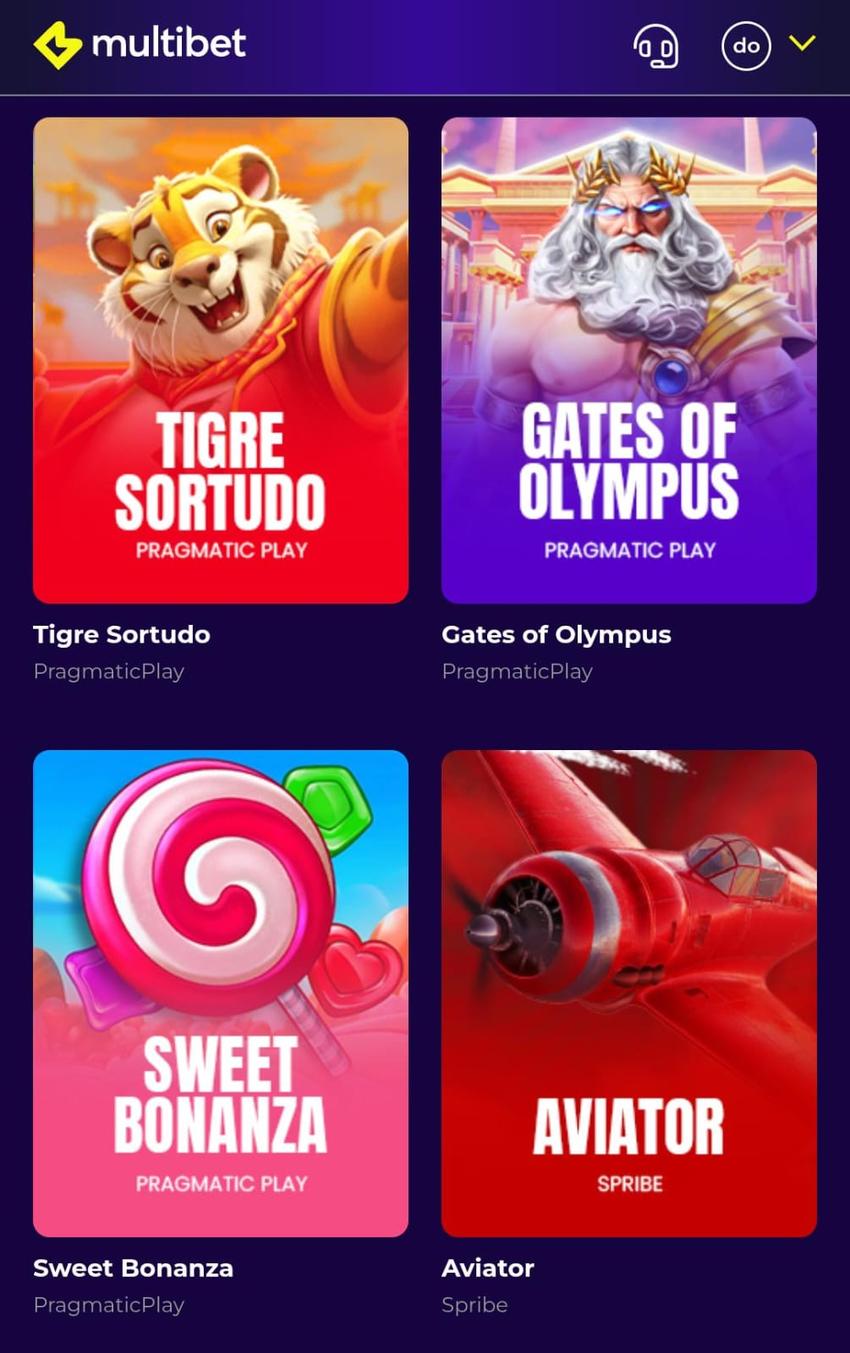Click the headset earpiece icon in the header
Screen dimensions: 850x1353
point(656,45)
